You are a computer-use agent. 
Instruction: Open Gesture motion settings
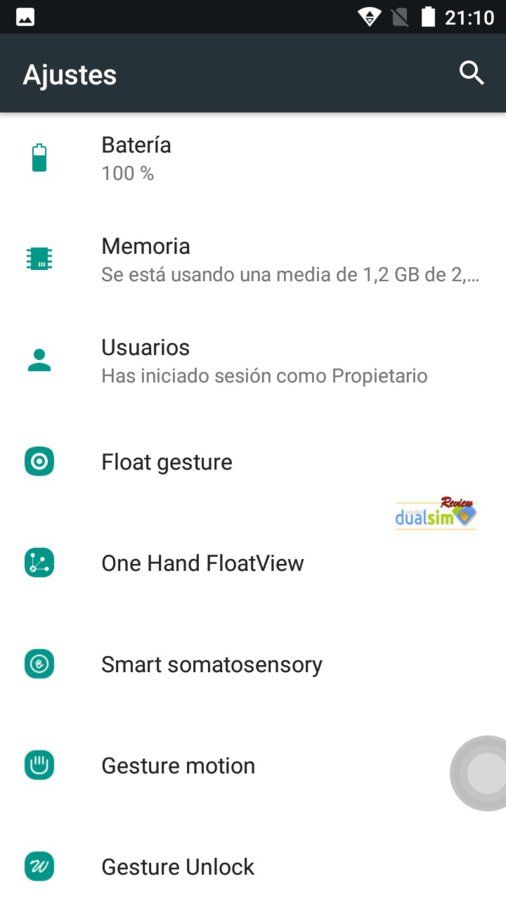pyautogui.click(x=253, y=765)
